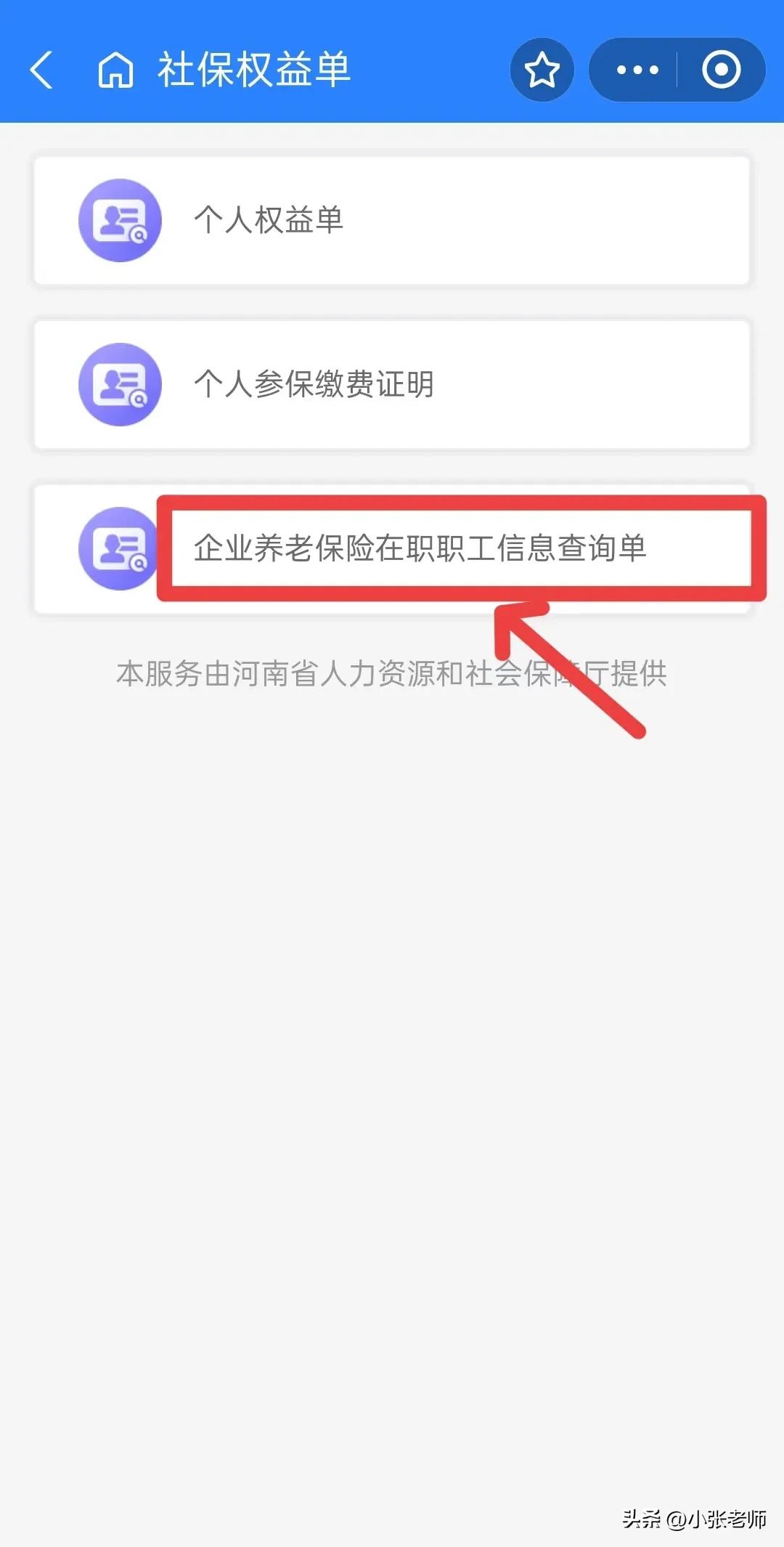Image resolution: width=784 pixels, height=1547 pixels.
Task: Go back to the previous page
Action: [x=42, y=70]
